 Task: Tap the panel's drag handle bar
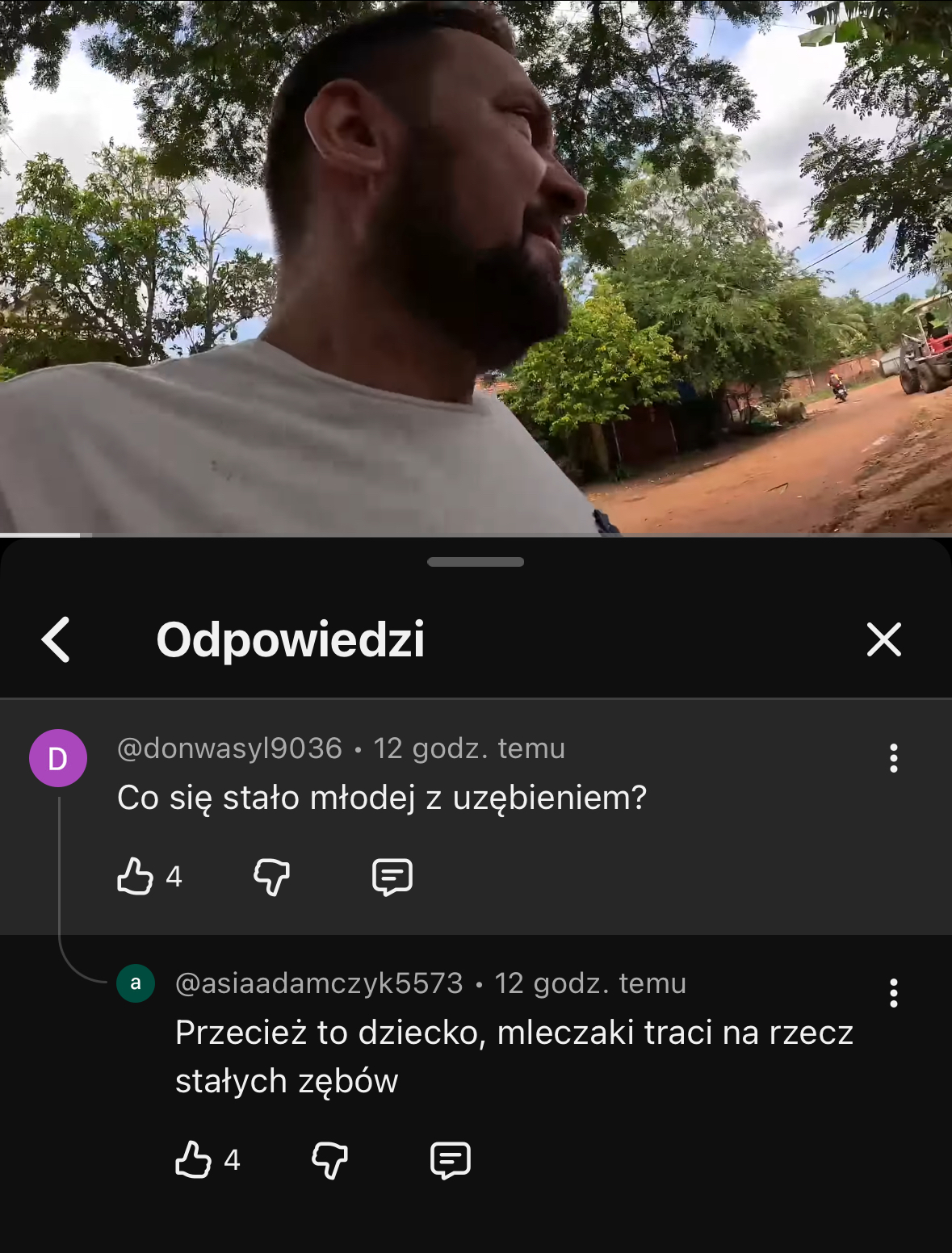(x=476, y=562)
